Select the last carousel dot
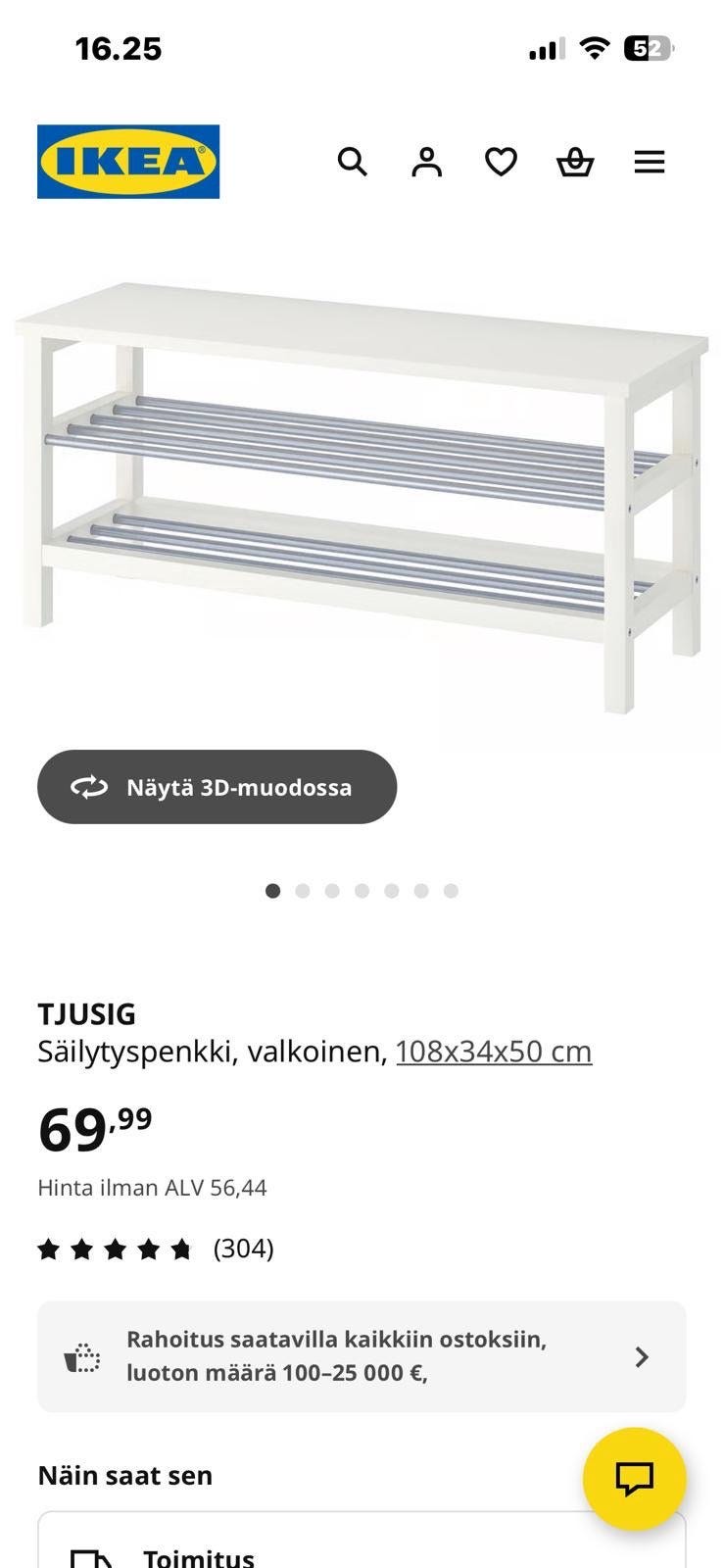 [451, 891]
